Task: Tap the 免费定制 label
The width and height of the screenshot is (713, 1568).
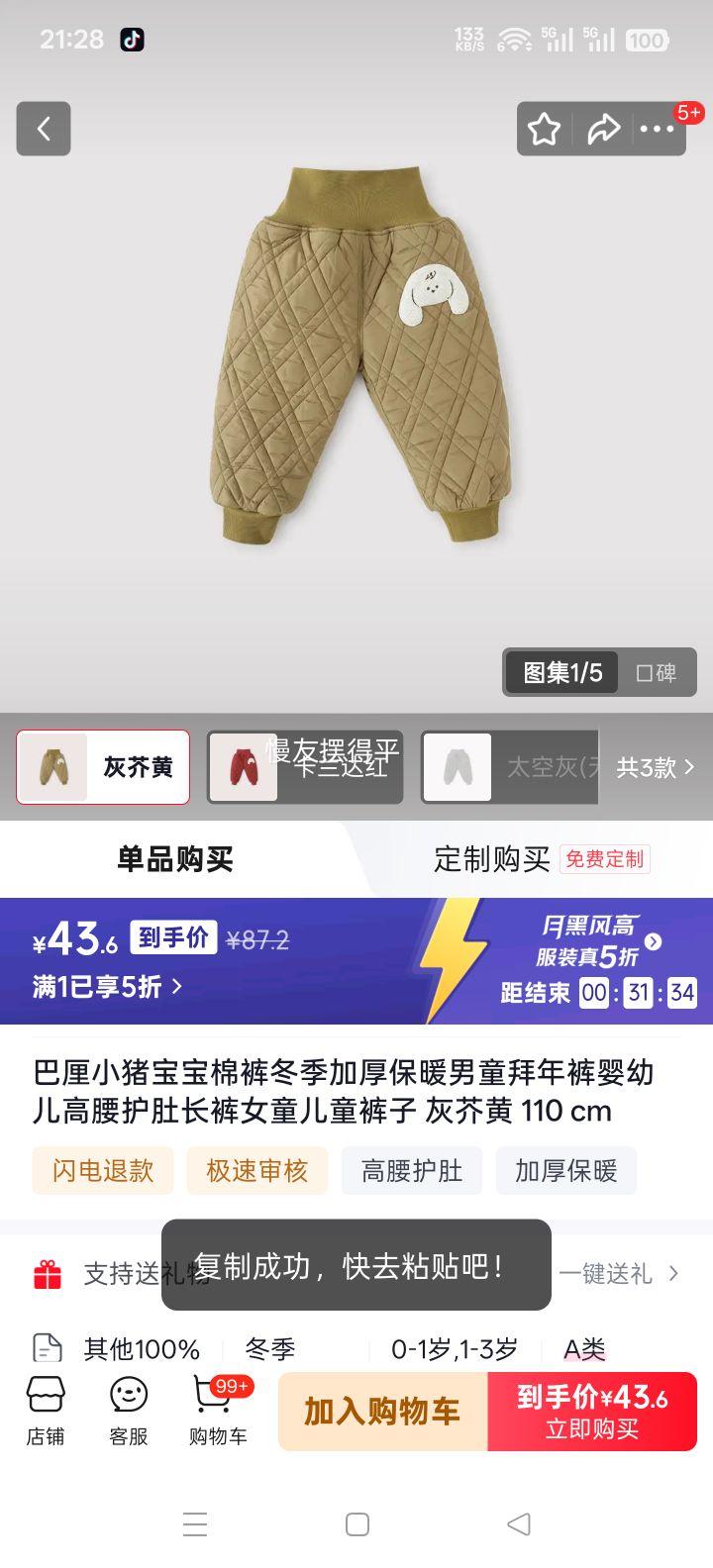Action: click(x=604, y=859)
